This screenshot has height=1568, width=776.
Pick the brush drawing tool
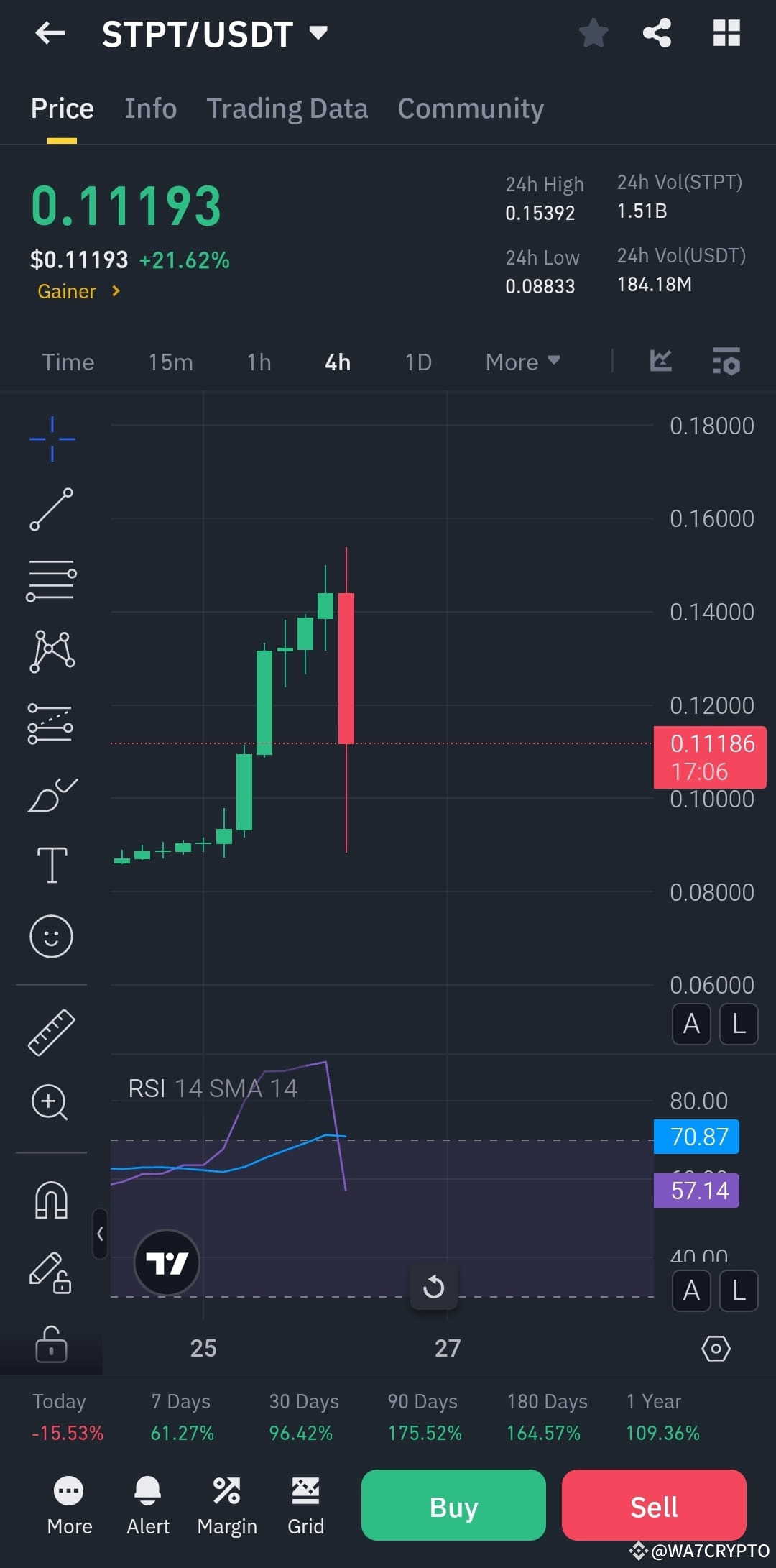click(x=51, y=794)
